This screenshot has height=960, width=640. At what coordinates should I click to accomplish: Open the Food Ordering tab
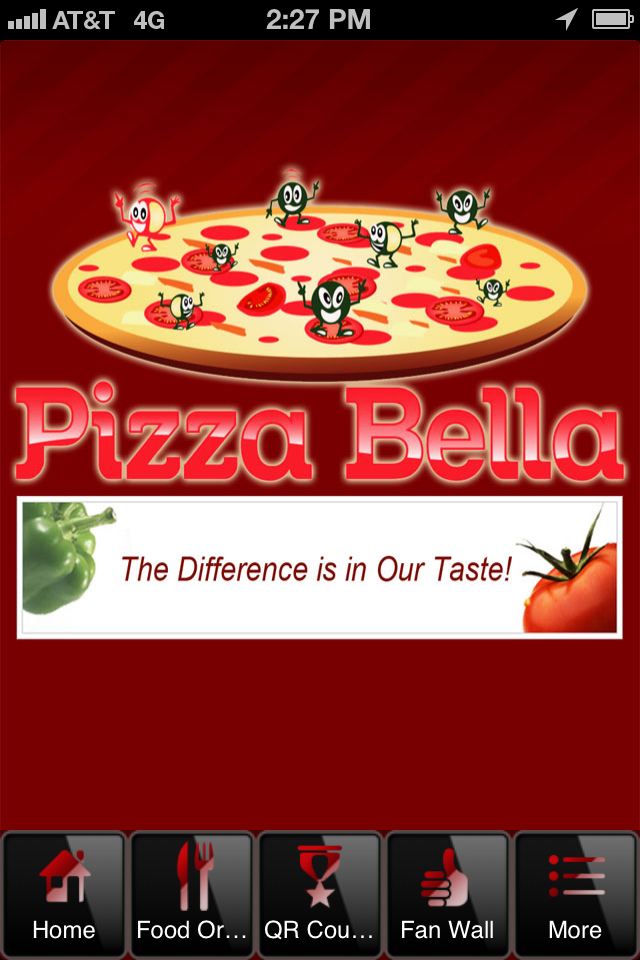tap(192, 894)
